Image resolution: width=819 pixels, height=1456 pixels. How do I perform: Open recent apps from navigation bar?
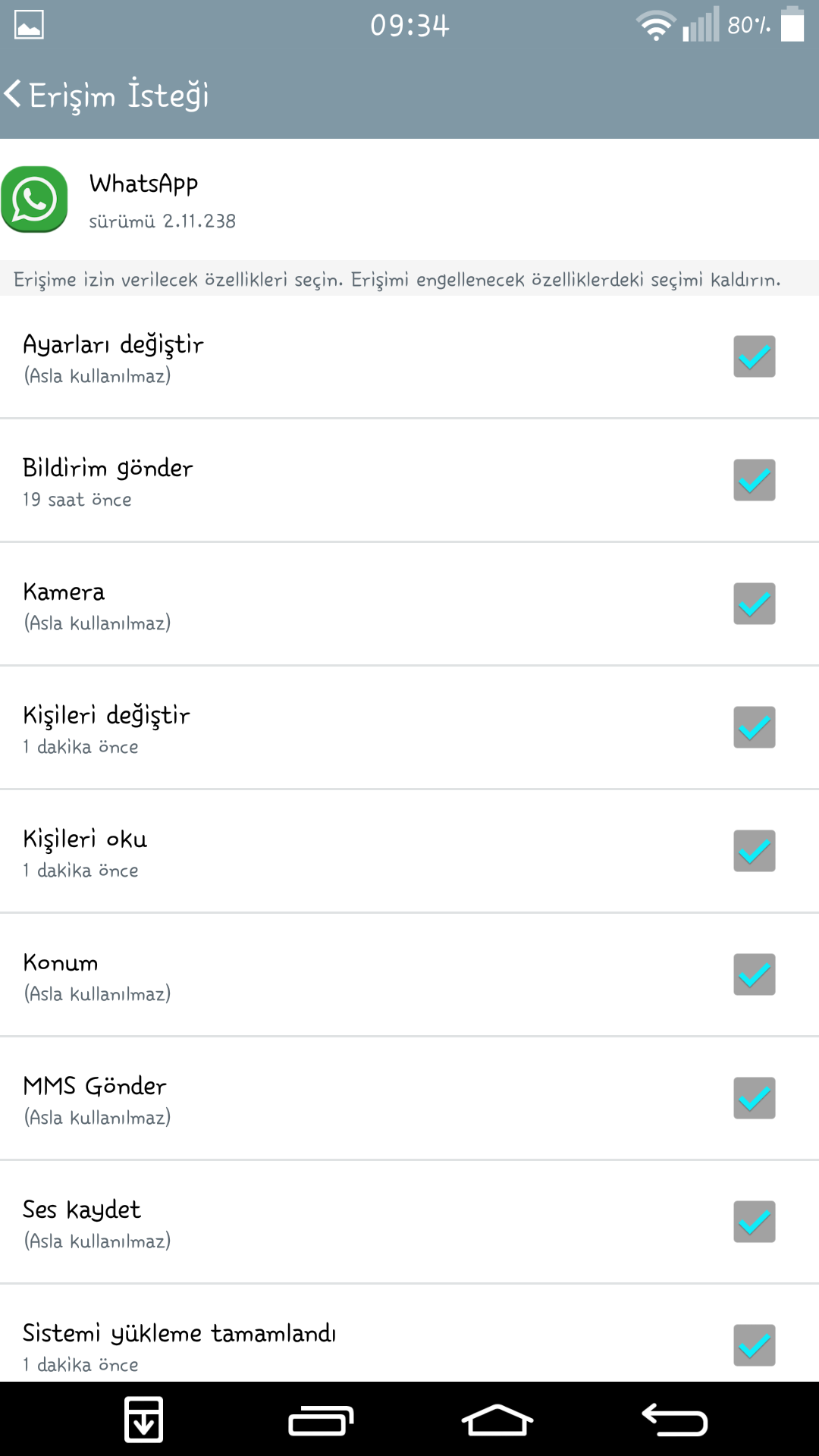pyautogui.click(x=321, y=1420)
